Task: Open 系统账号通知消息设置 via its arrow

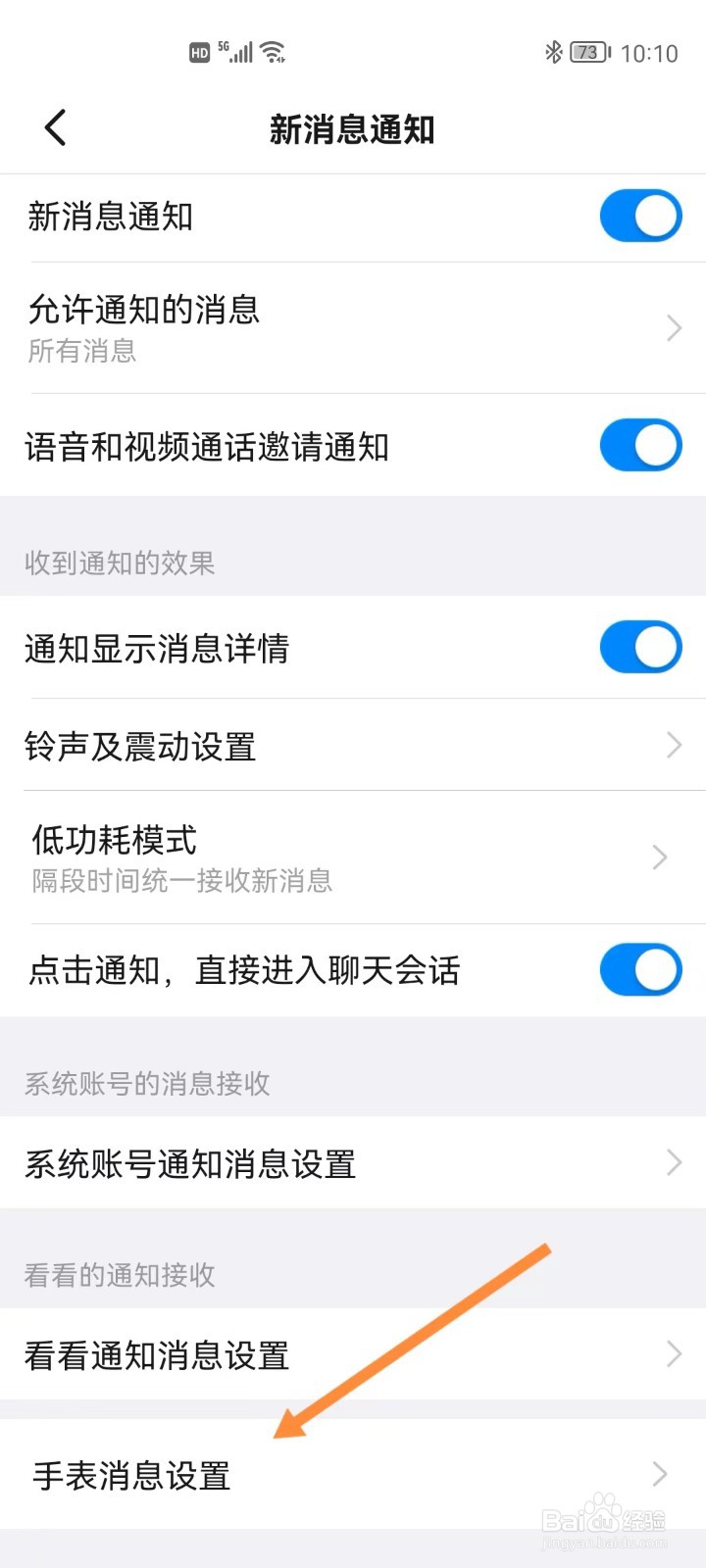Action: pyautogui.click(x=673, y=1163)
